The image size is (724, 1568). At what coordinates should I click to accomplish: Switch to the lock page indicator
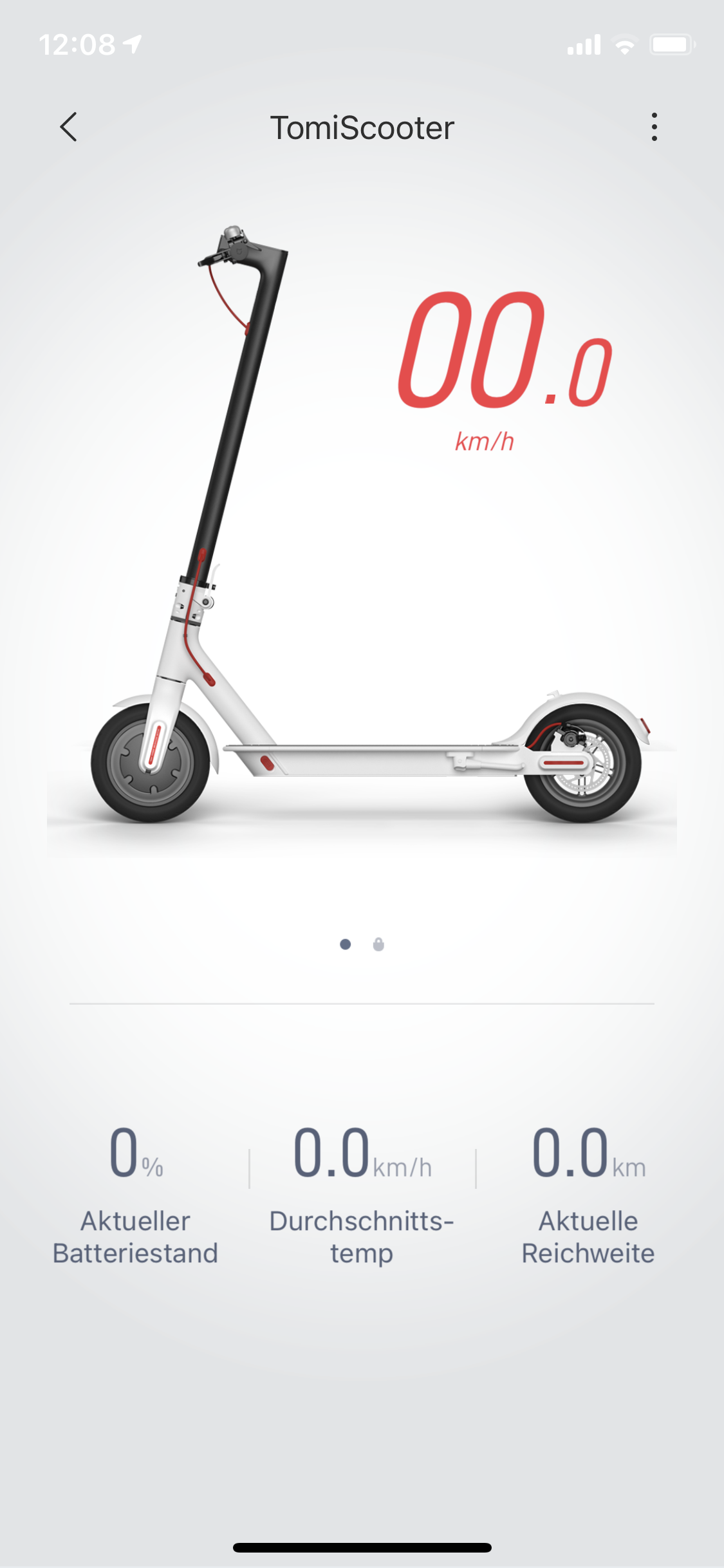(378, 944)
